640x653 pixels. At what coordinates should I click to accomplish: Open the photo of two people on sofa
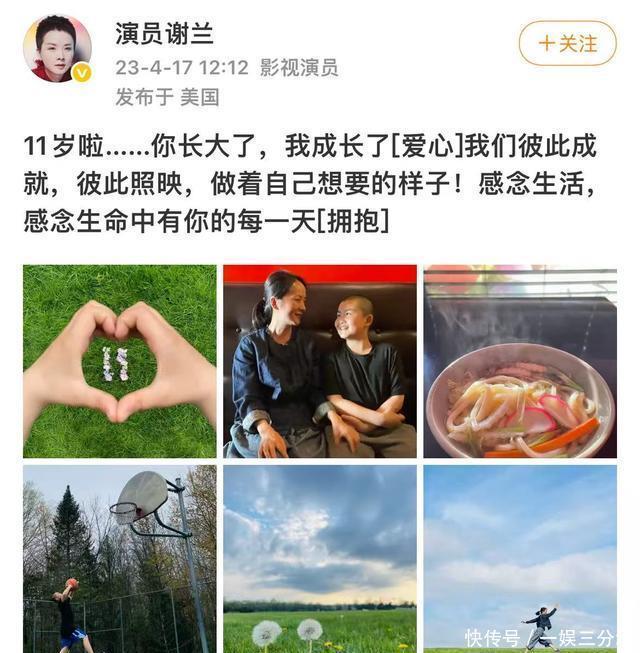point(320,361)
